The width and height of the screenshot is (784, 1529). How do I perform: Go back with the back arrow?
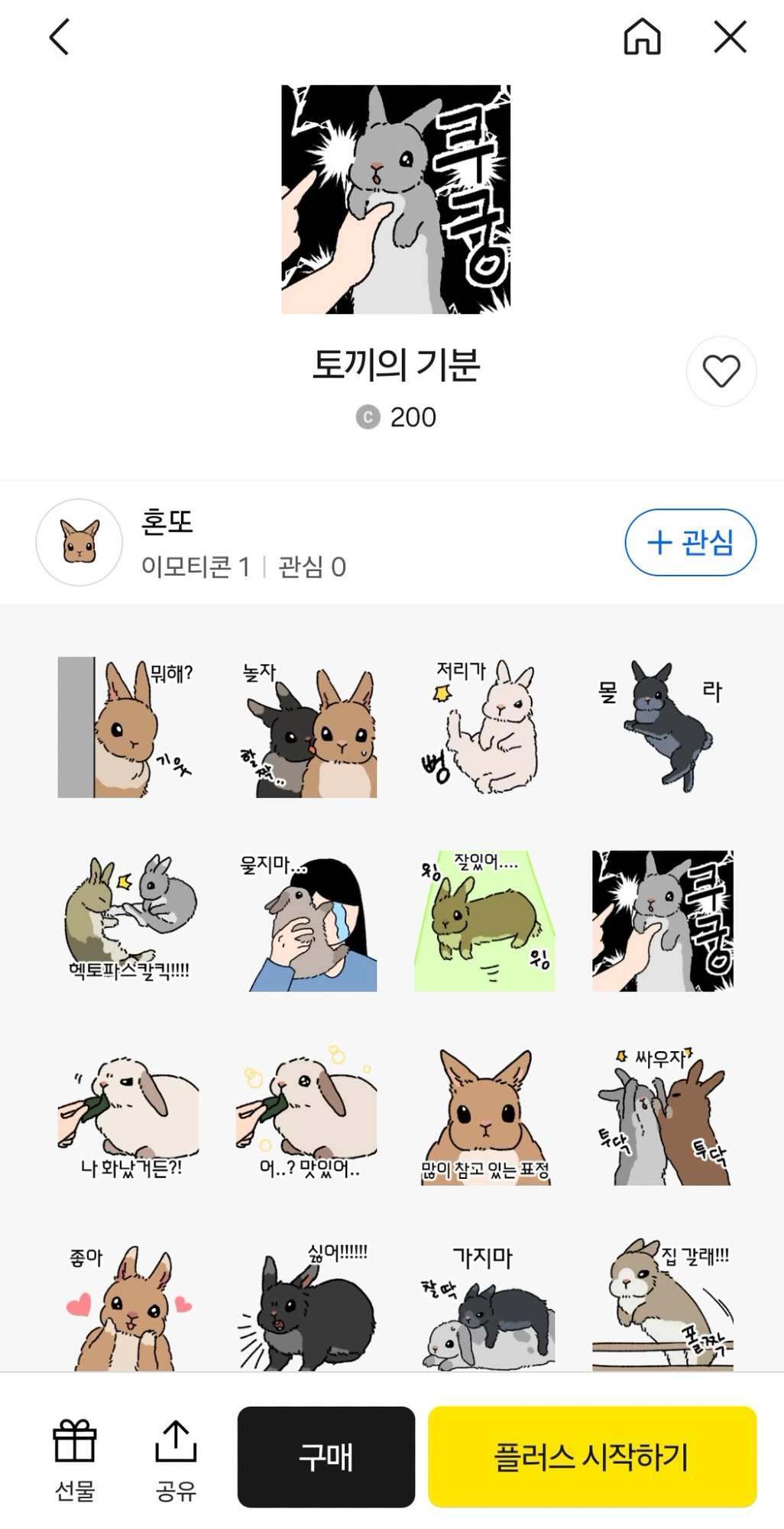(60, 37)
